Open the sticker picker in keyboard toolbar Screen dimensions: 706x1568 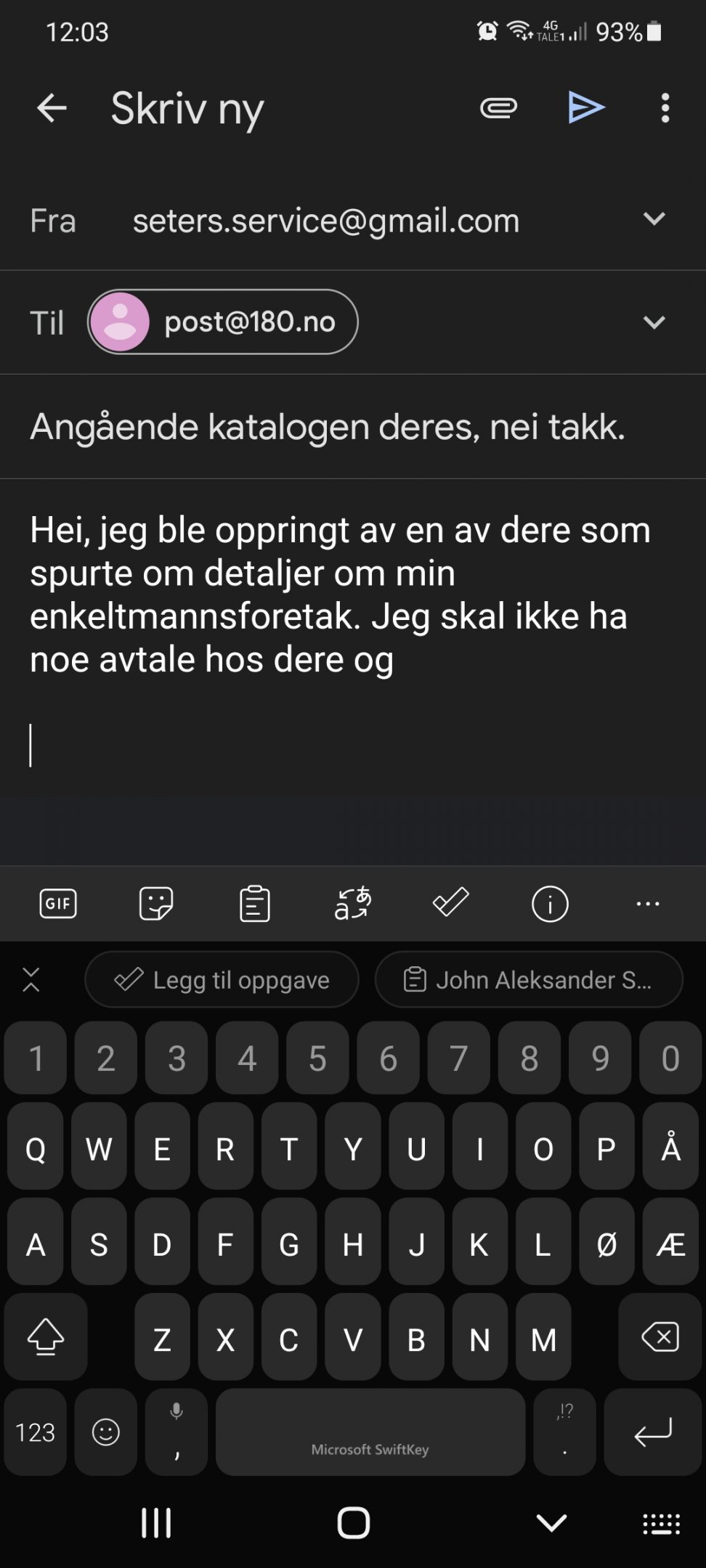(x=156, y=904)
